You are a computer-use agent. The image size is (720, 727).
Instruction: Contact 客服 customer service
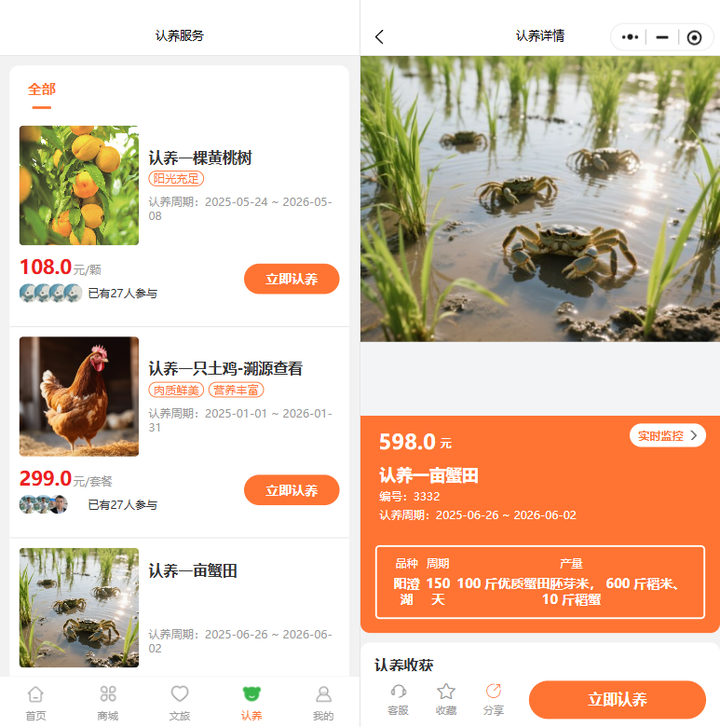(398, 699)
